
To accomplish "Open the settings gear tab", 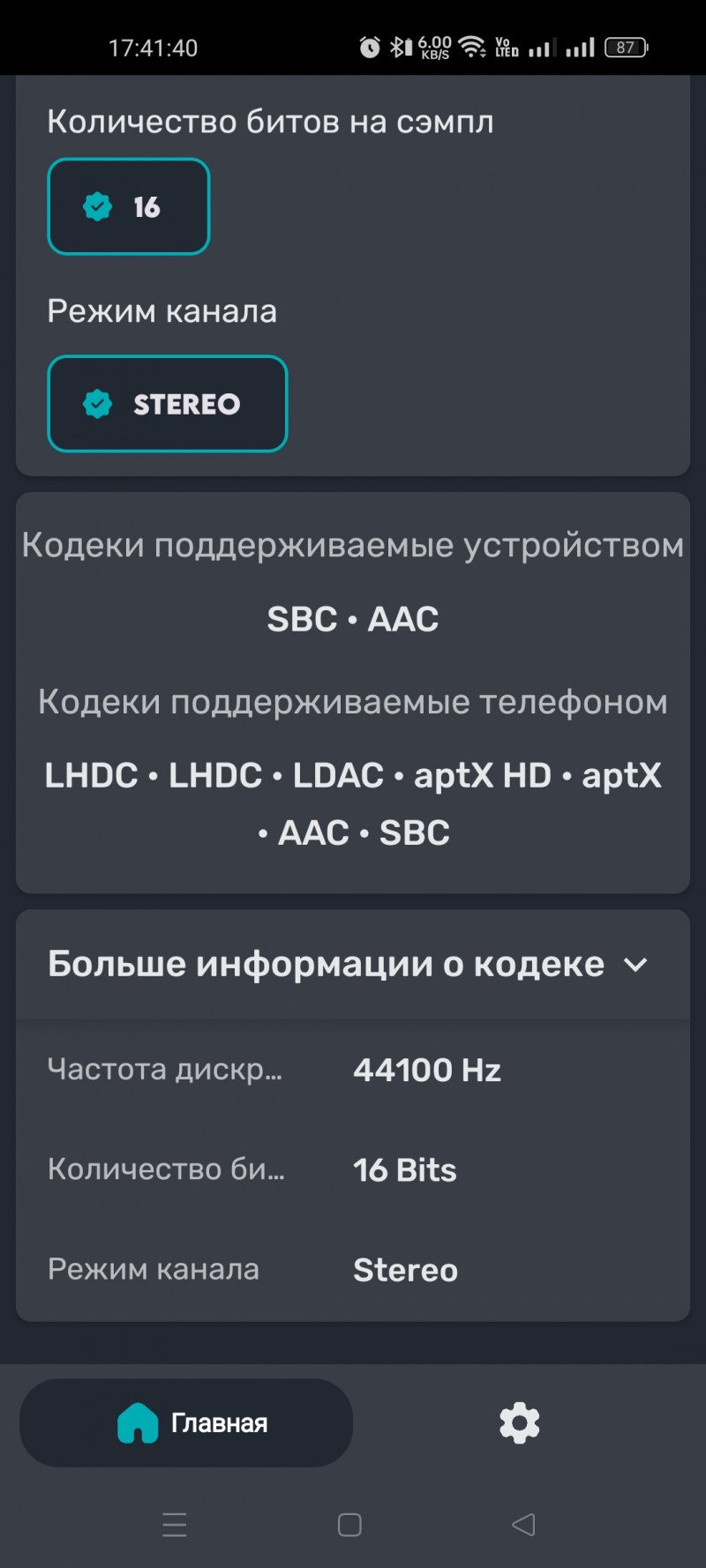I will coord(519,1423).
